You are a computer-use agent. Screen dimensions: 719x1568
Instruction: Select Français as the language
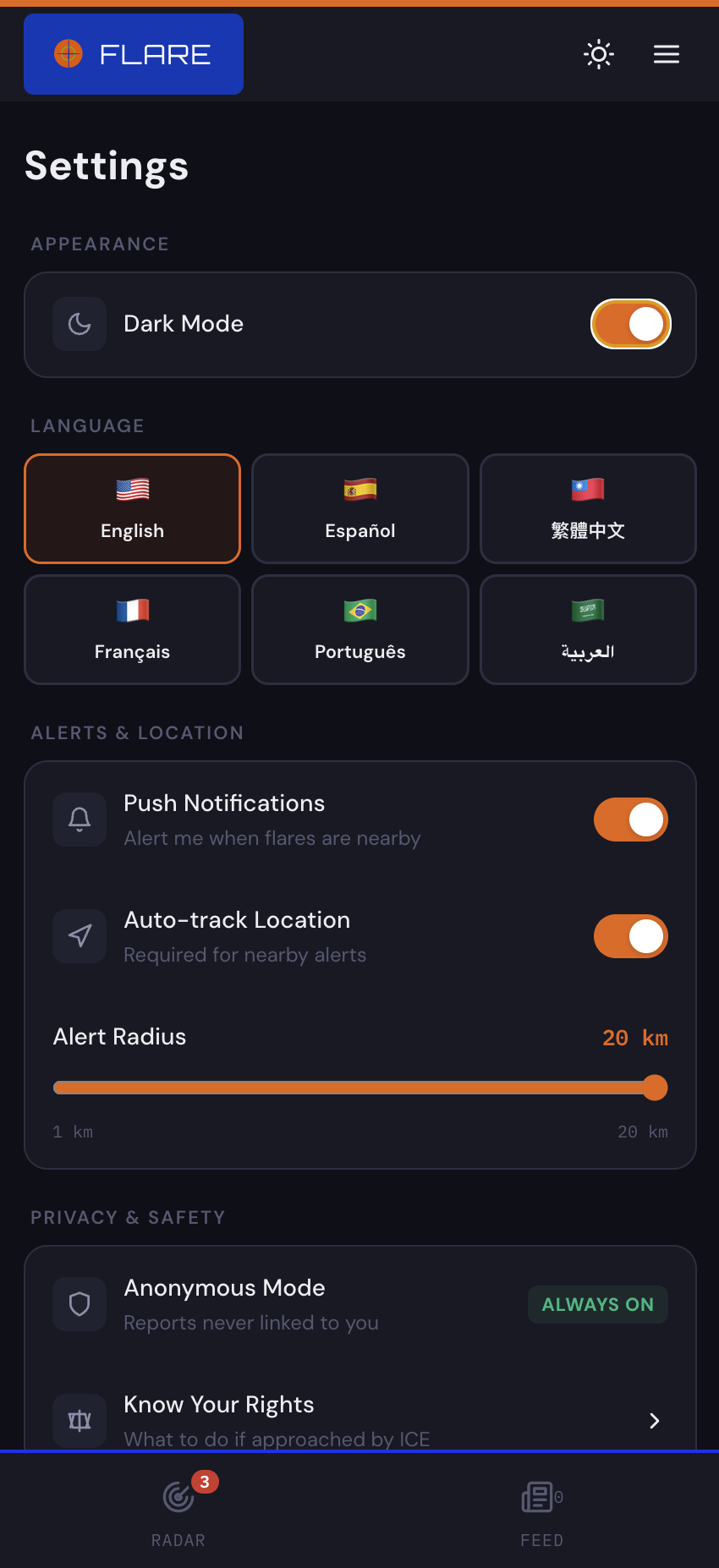132,629
